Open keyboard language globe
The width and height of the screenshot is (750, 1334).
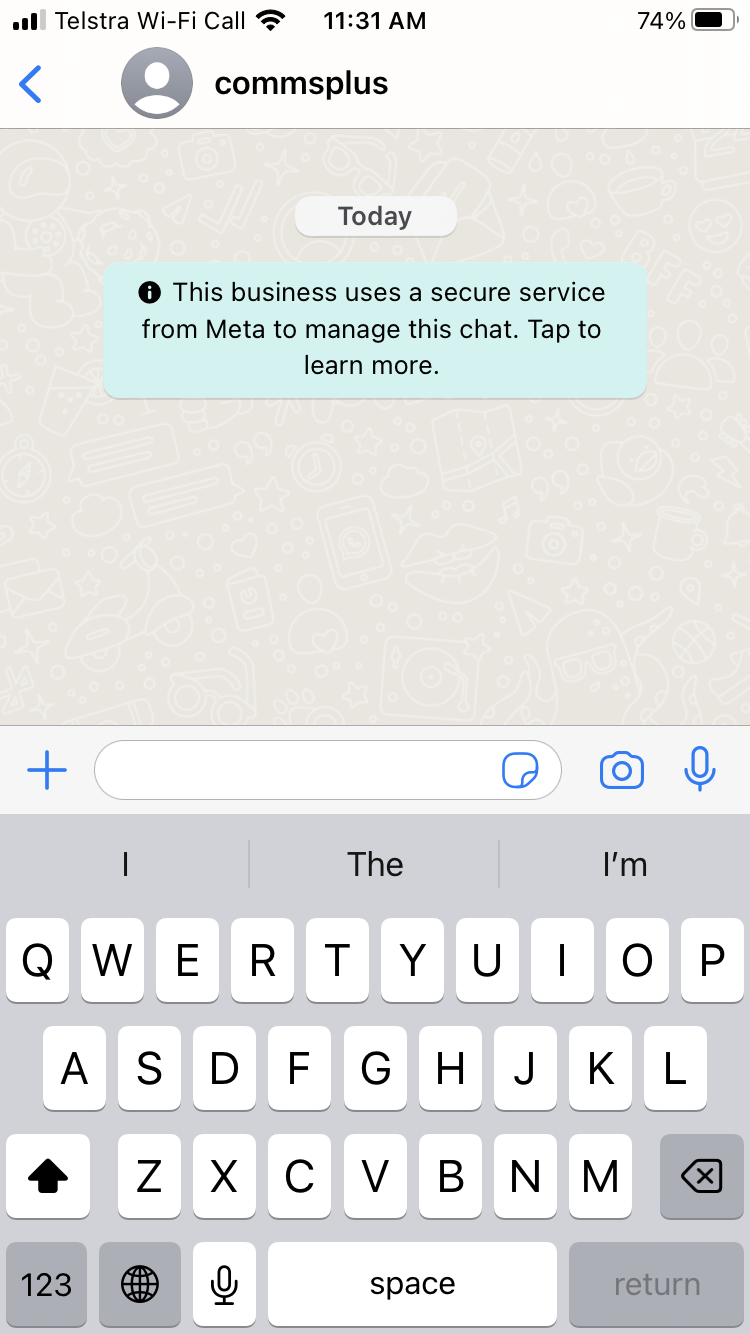[139, 1284]
